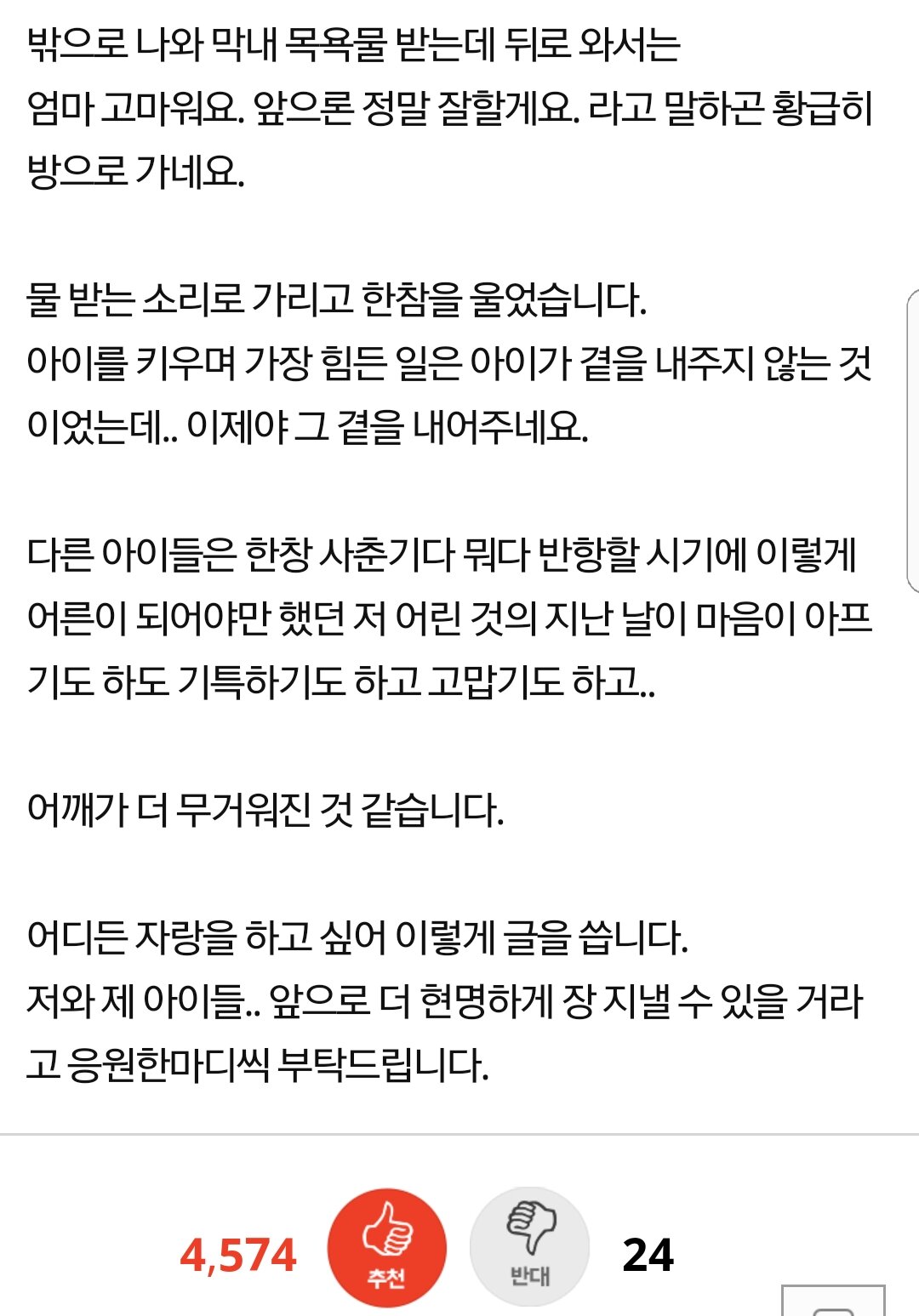Tap the red 추천 thumbs-up button
Screen dimensions: 919x1316
click(x=387, y=1247)
